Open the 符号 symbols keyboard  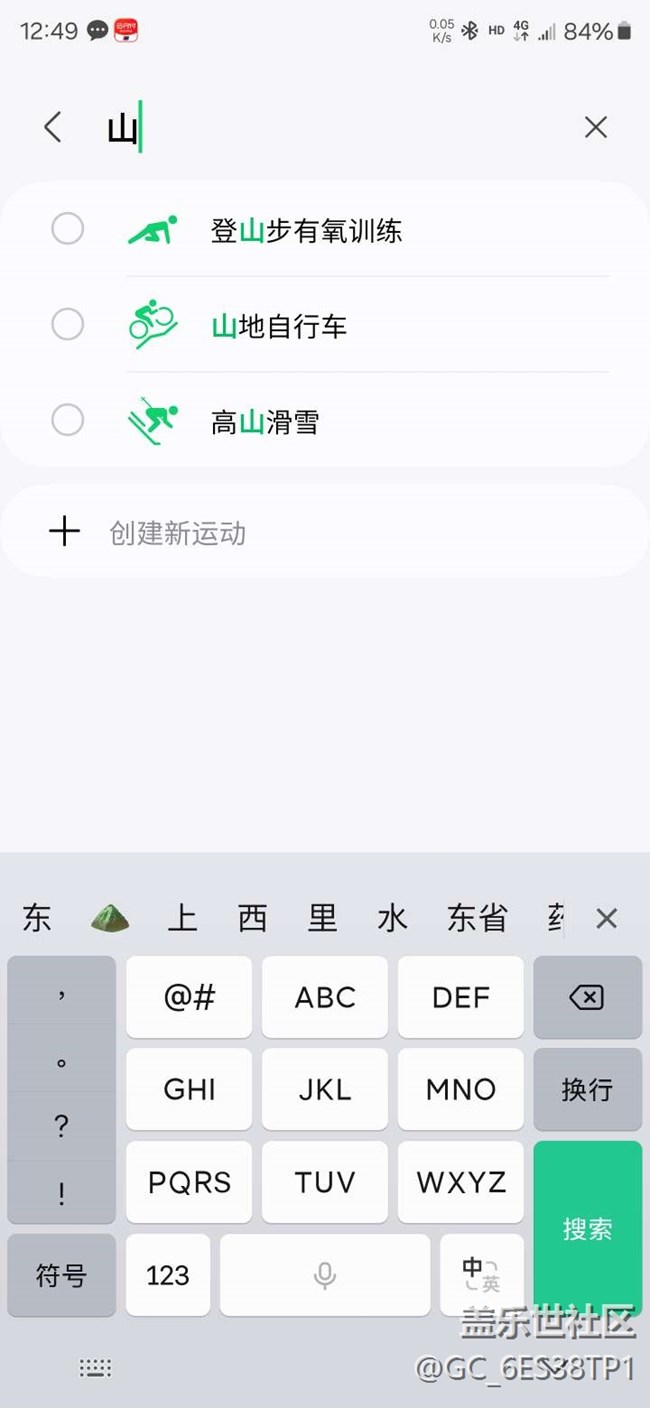pos(61,1275)
